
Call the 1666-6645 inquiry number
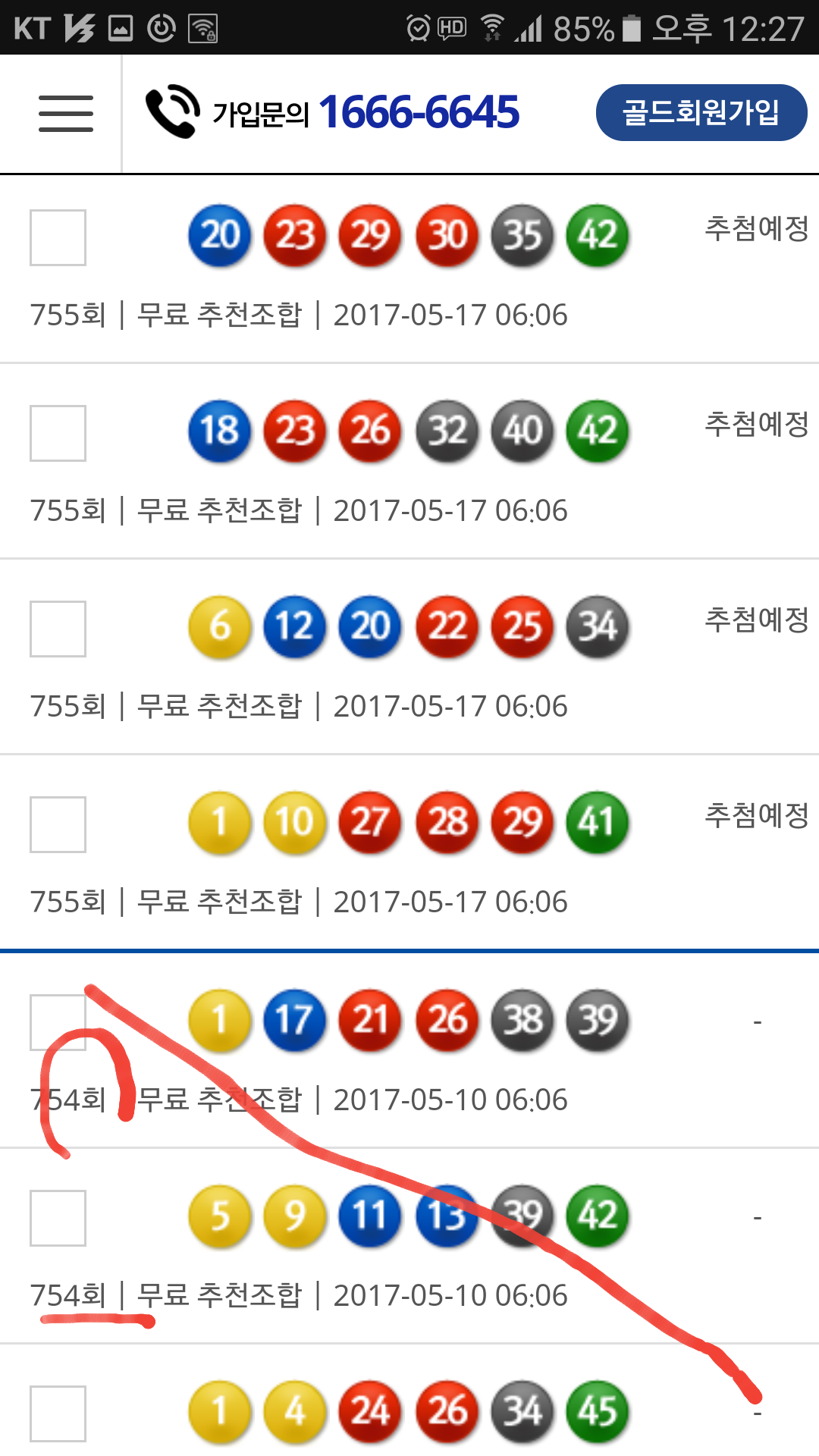[334, 112]
